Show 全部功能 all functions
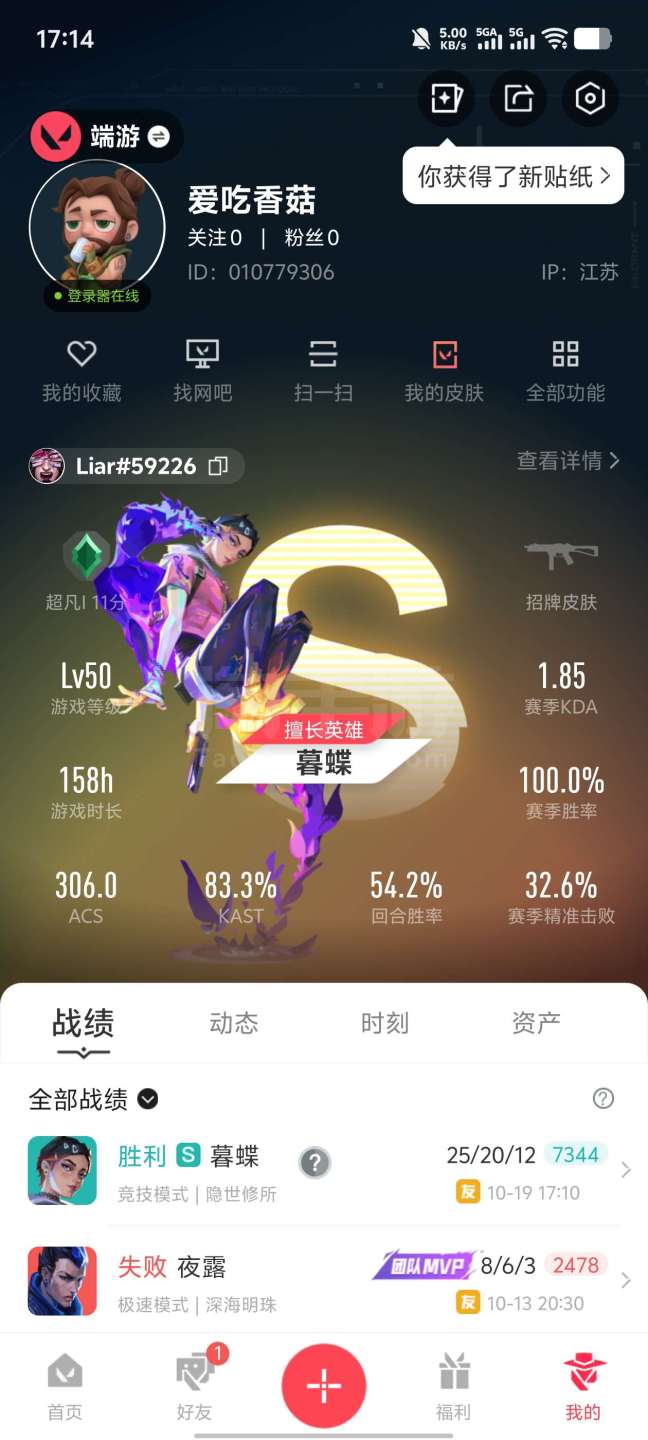 pos(565,370)
